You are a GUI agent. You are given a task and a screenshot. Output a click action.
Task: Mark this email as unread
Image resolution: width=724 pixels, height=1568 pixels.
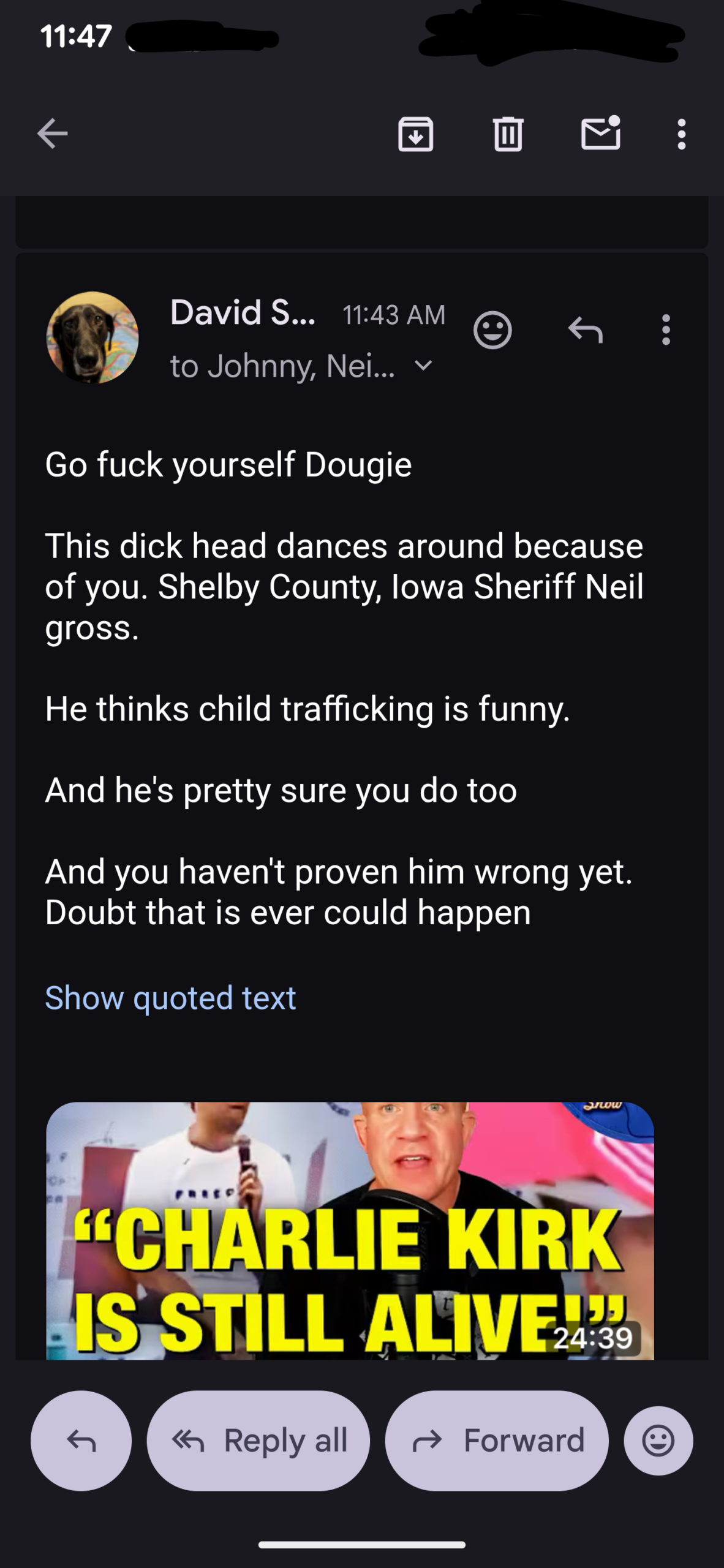(x=600, y=134)
